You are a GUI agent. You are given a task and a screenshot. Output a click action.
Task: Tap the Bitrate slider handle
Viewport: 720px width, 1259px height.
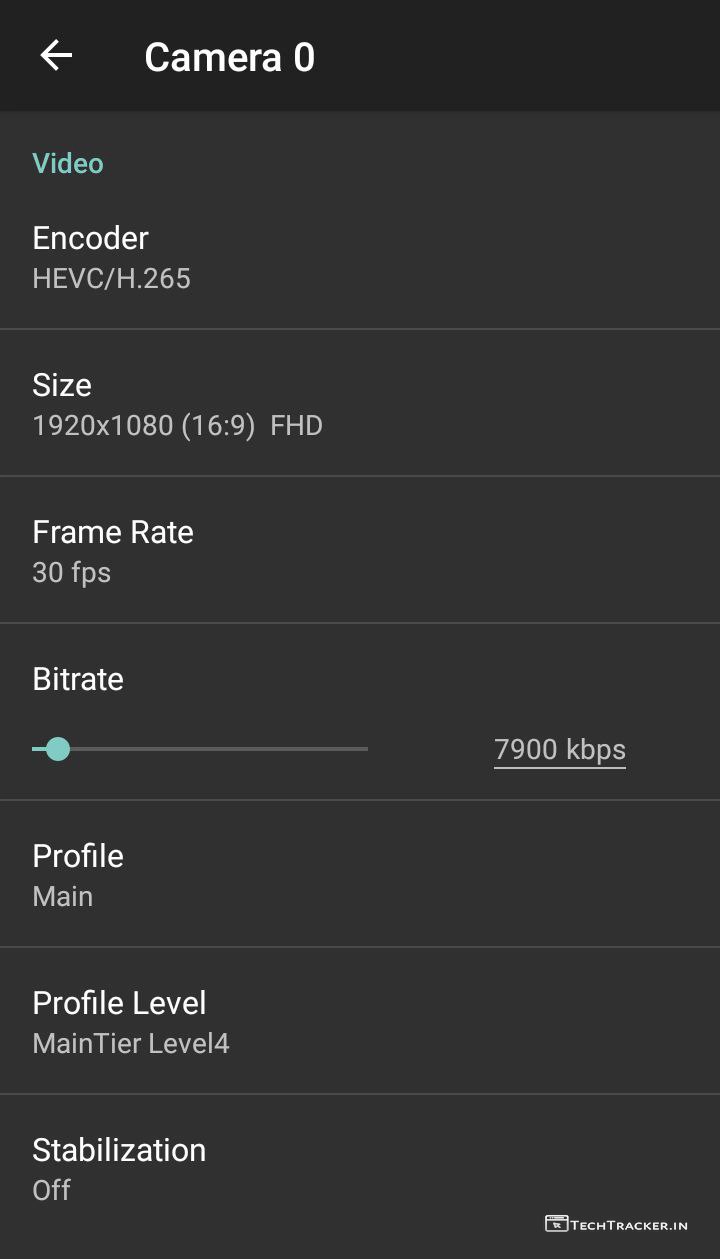(58, 748)
